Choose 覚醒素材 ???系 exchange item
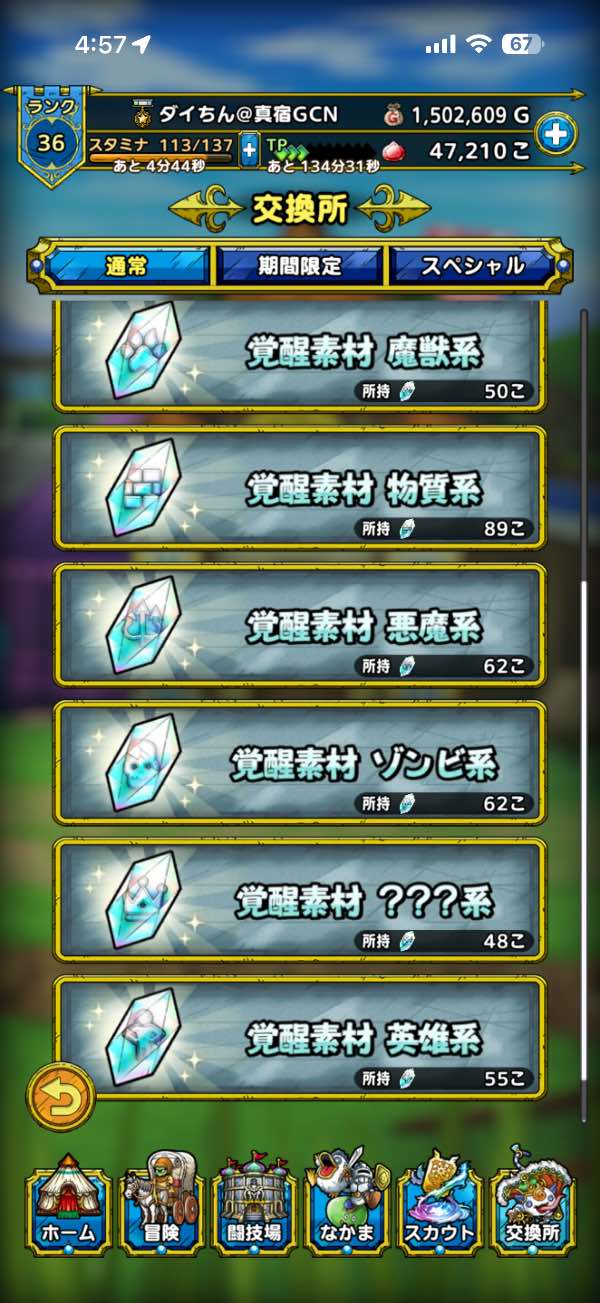The width and height of the screenshot is (600, 1303). [x=300, y=901]
